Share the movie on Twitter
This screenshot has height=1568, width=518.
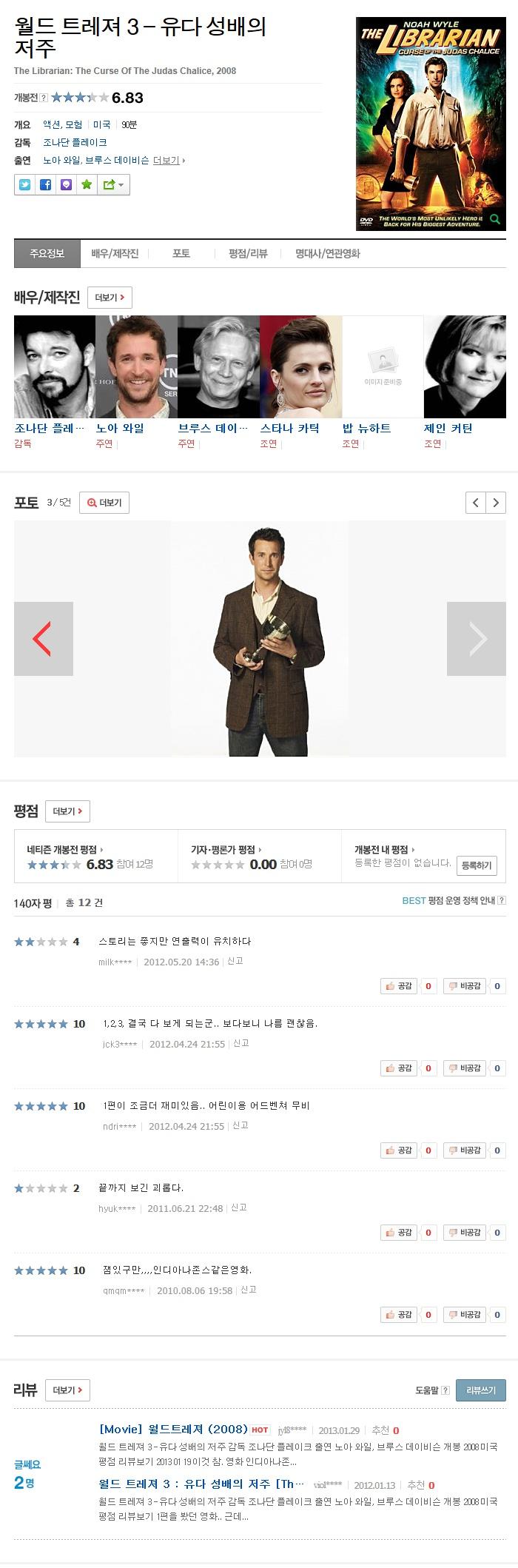click(25, 184)
